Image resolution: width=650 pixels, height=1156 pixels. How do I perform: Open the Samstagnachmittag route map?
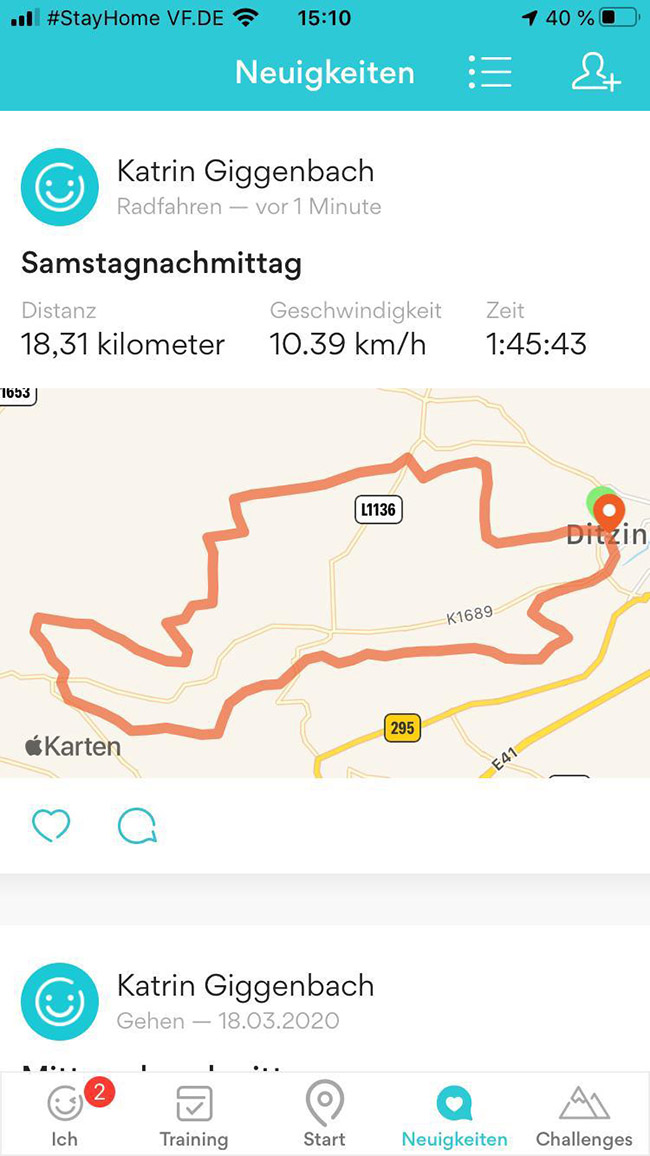point(325,583)
